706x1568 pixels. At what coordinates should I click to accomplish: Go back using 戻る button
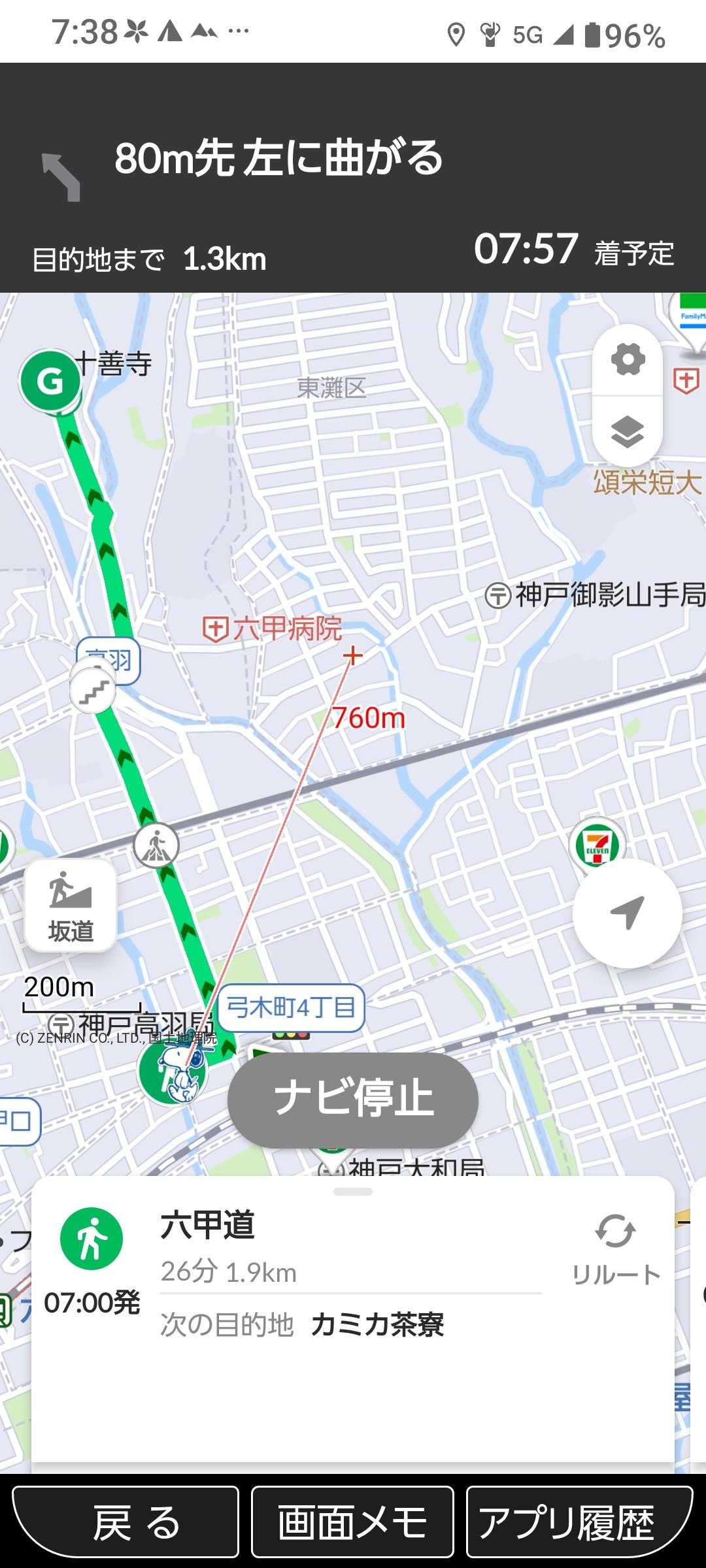126,1522
